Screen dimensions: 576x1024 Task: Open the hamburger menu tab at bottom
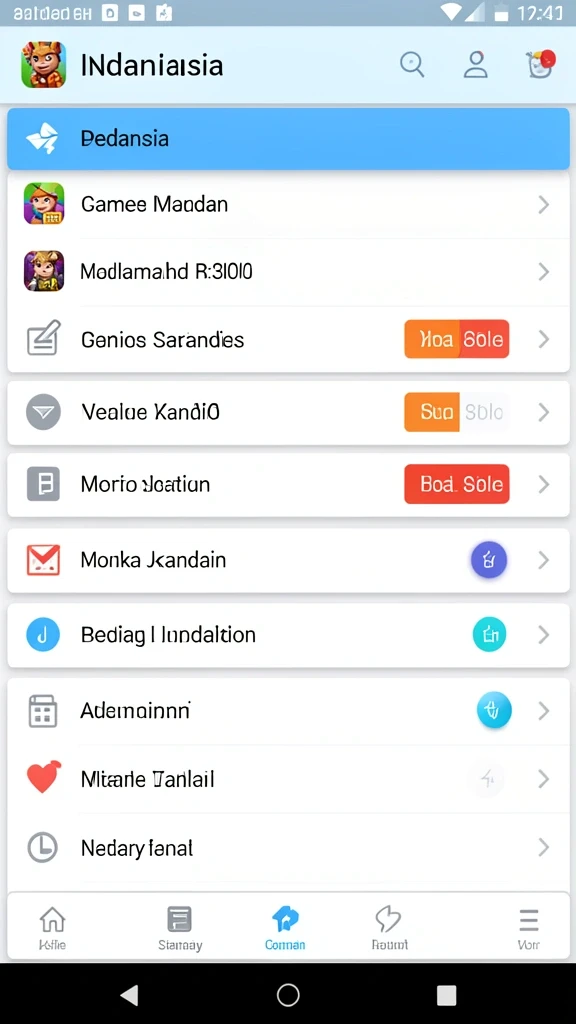pyautogui.click(x=528, y=927)
